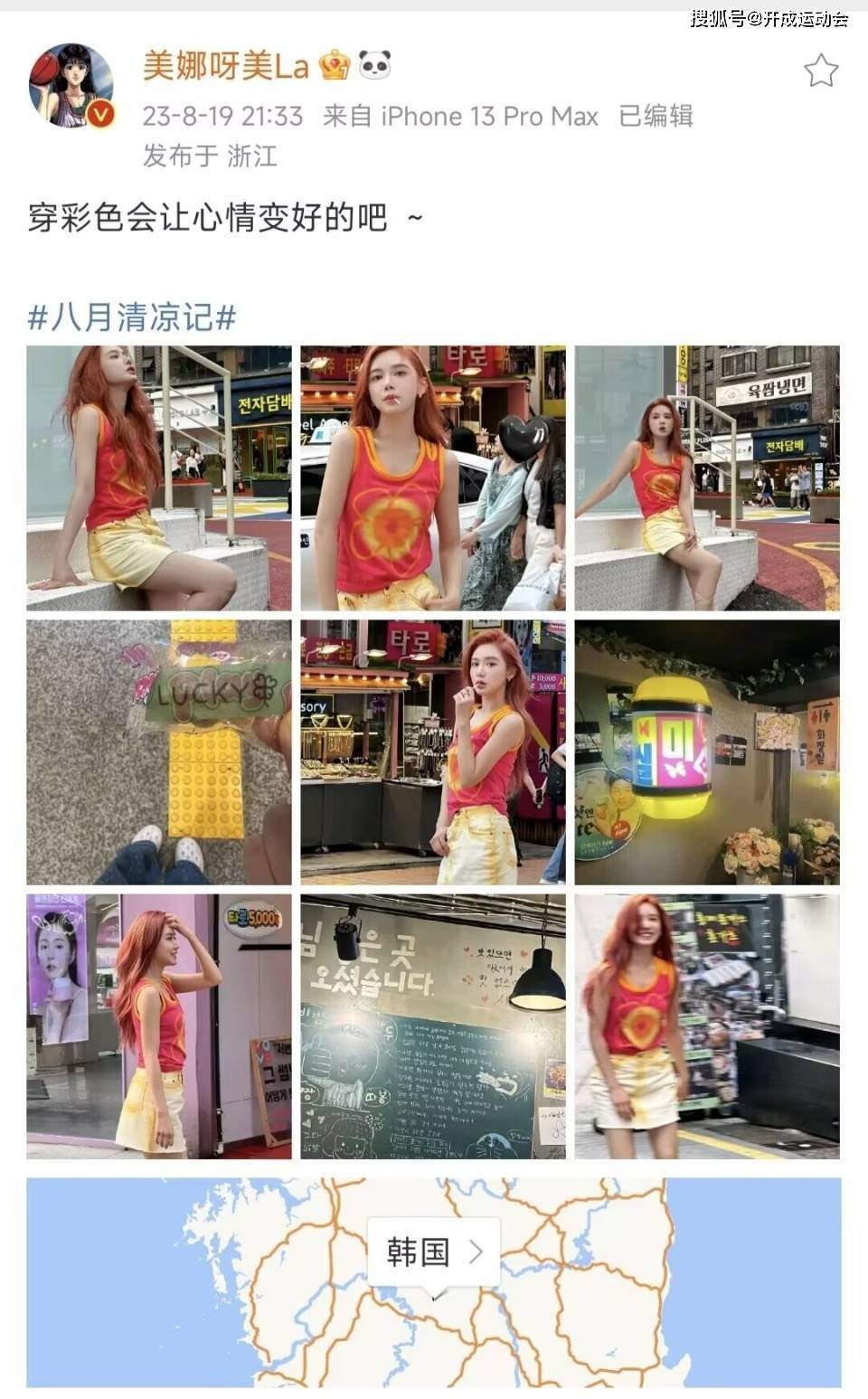Image resolution: width=868 pixels, height=1399 pixels.
Task: View the photo beside the 타로 5,000 sign
Action: point(159,1026)
